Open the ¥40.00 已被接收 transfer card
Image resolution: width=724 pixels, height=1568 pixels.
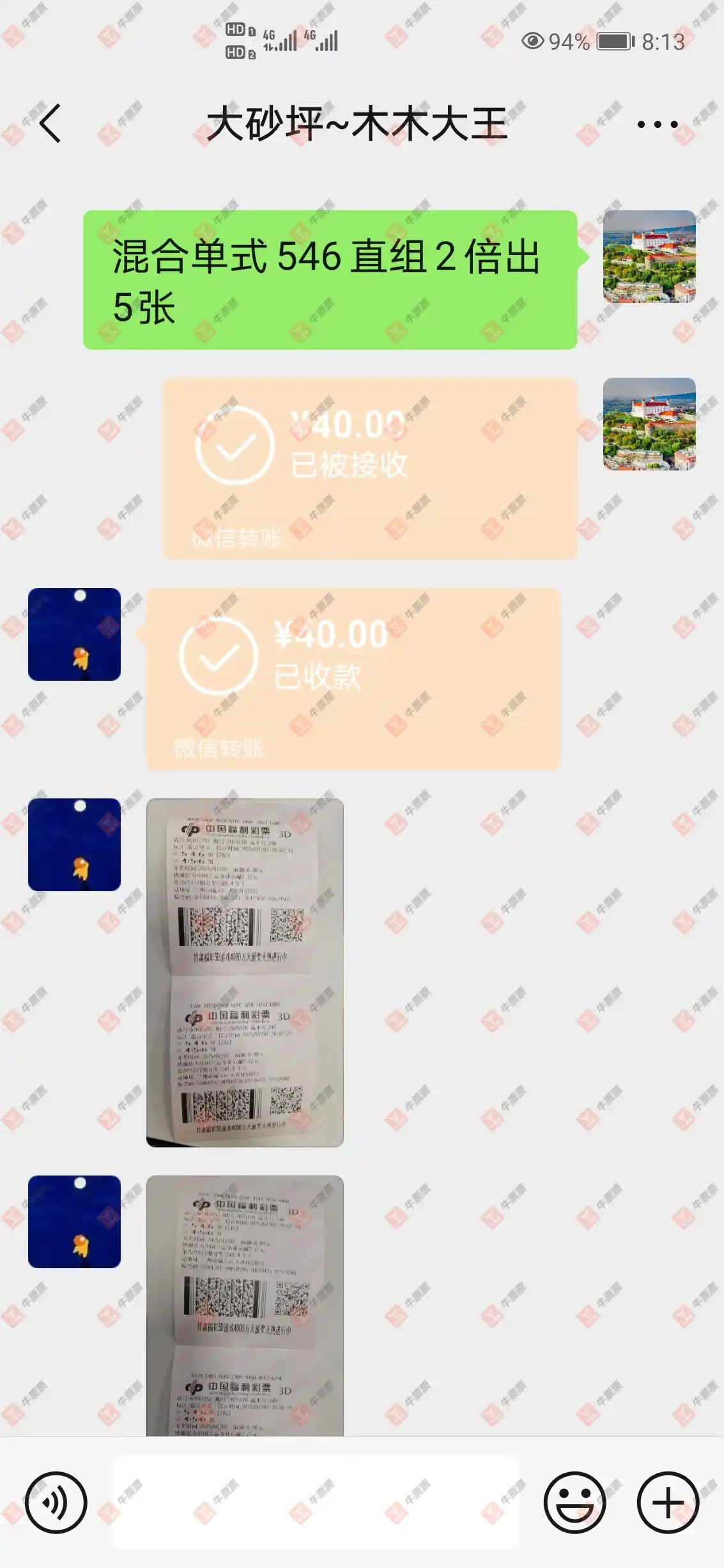pos(369,469)
